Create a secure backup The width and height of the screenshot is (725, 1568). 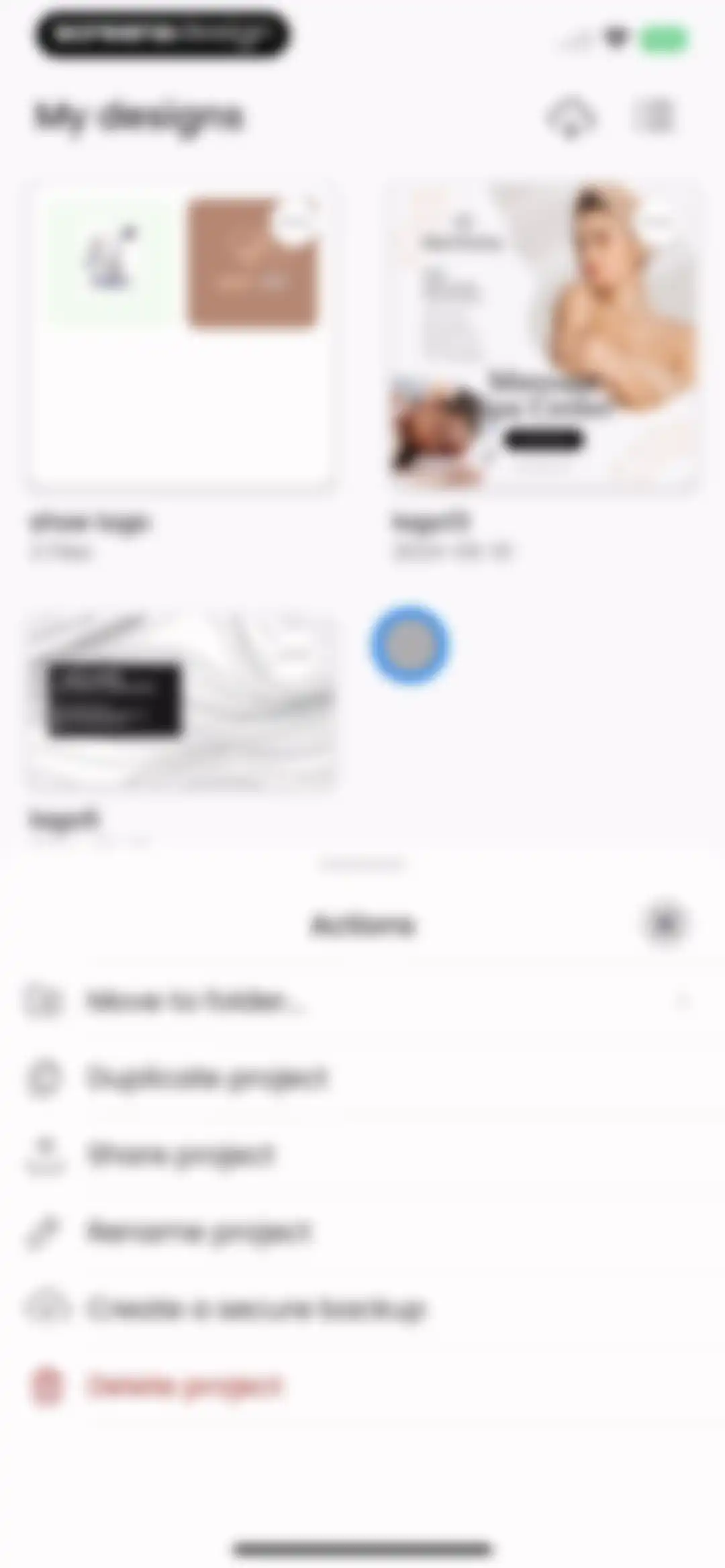362,1308
